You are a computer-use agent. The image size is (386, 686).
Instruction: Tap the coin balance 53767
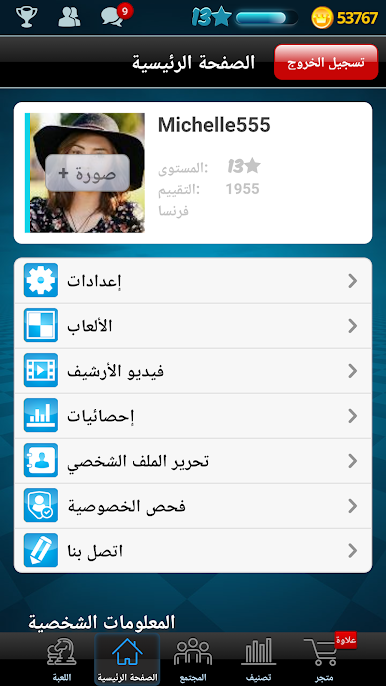pyautogui.click(x=344, y=18)
